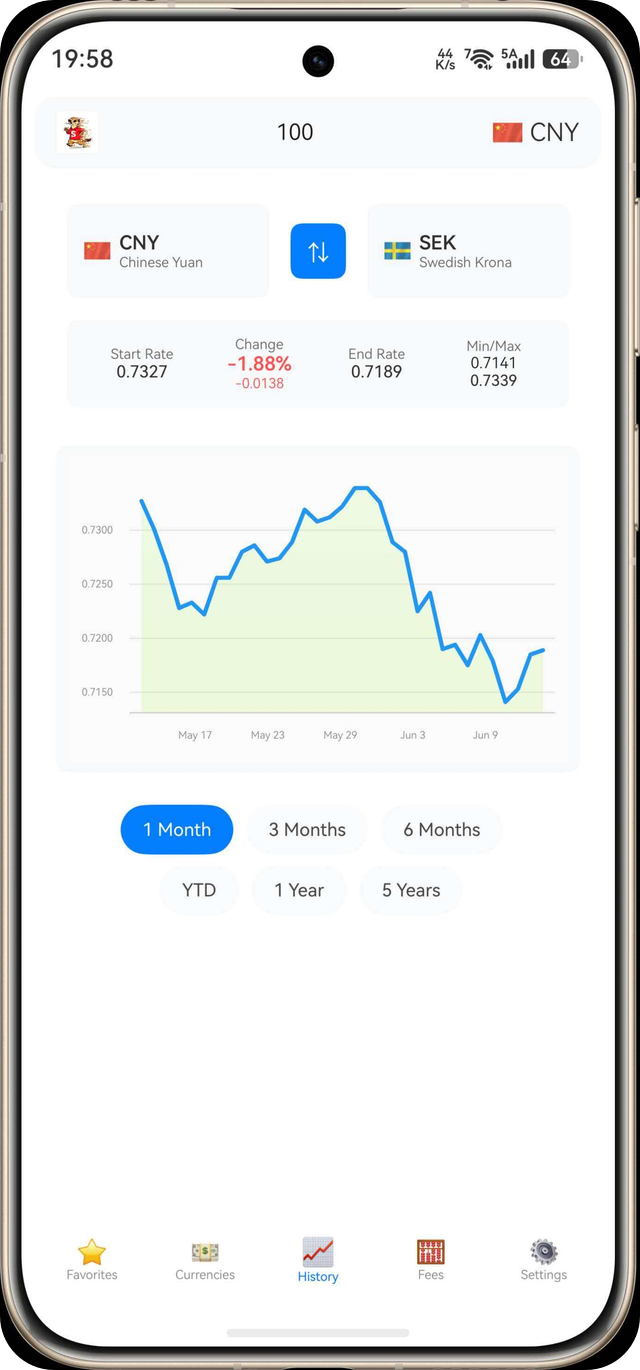Go to the Favorites tab

point(92,1259)
